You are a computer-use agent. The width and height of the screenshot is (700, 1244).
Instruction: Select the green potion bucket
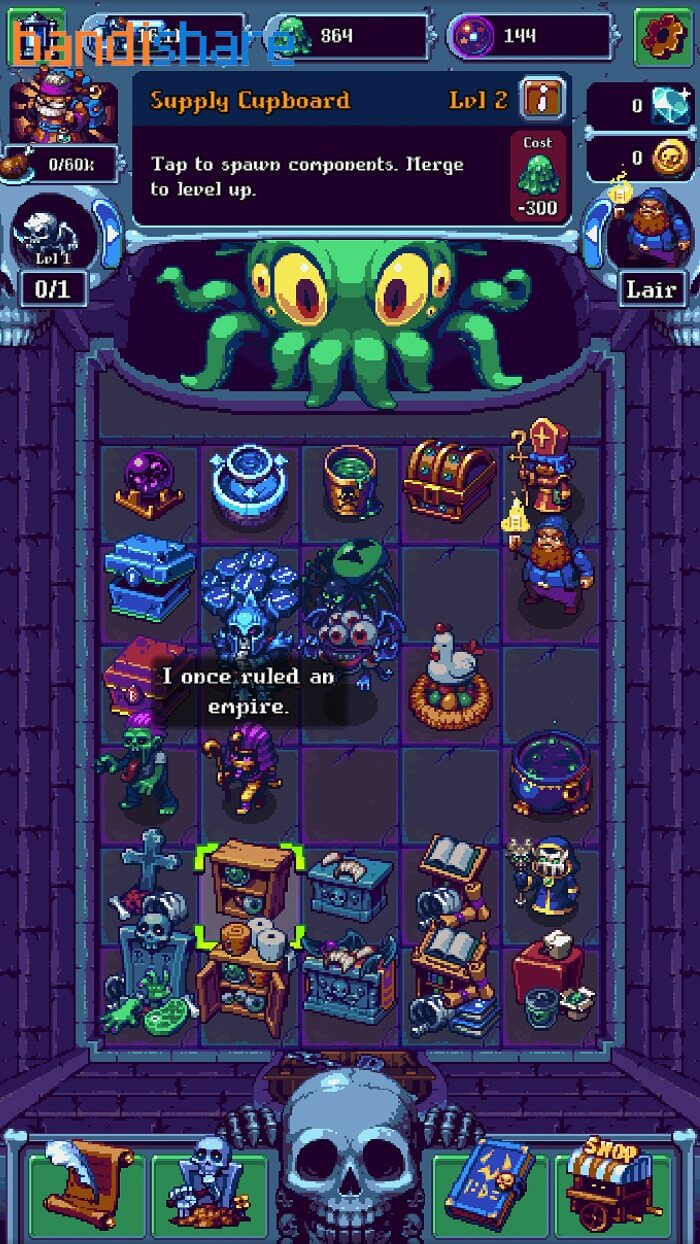click(x=349, y=481)
